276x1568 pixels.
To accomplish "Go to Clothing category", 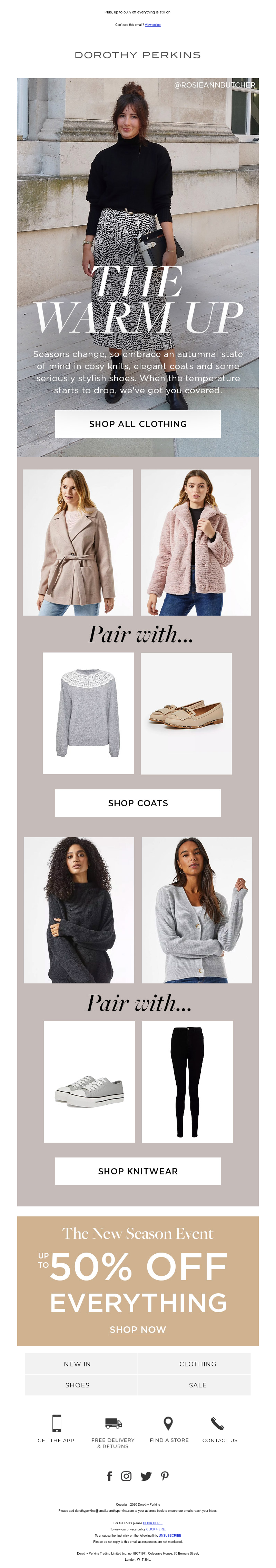I will pos(197,1364).
